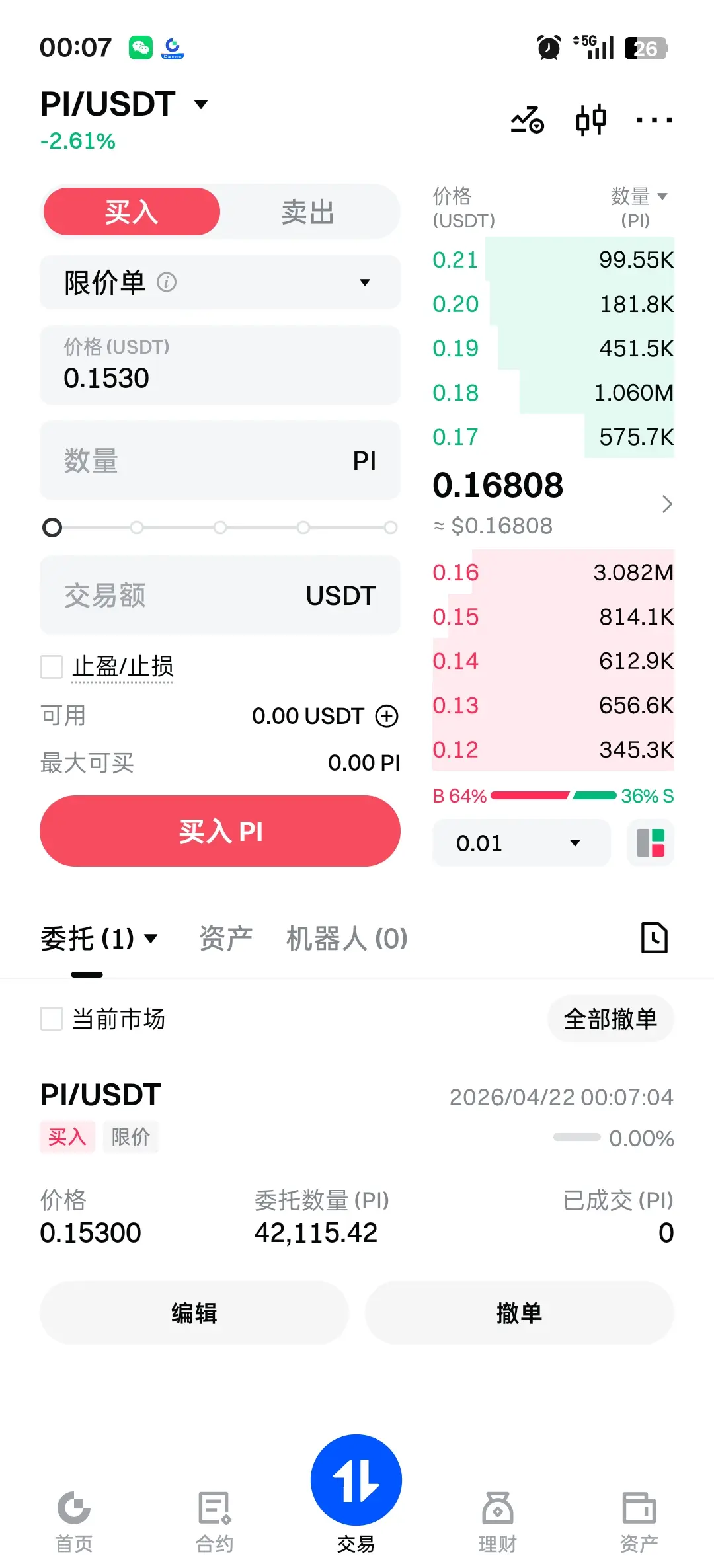Check the 当前市场 filter box
Image resolution: width=714 pixels, height=1568 pixels.
point(52,1019)
